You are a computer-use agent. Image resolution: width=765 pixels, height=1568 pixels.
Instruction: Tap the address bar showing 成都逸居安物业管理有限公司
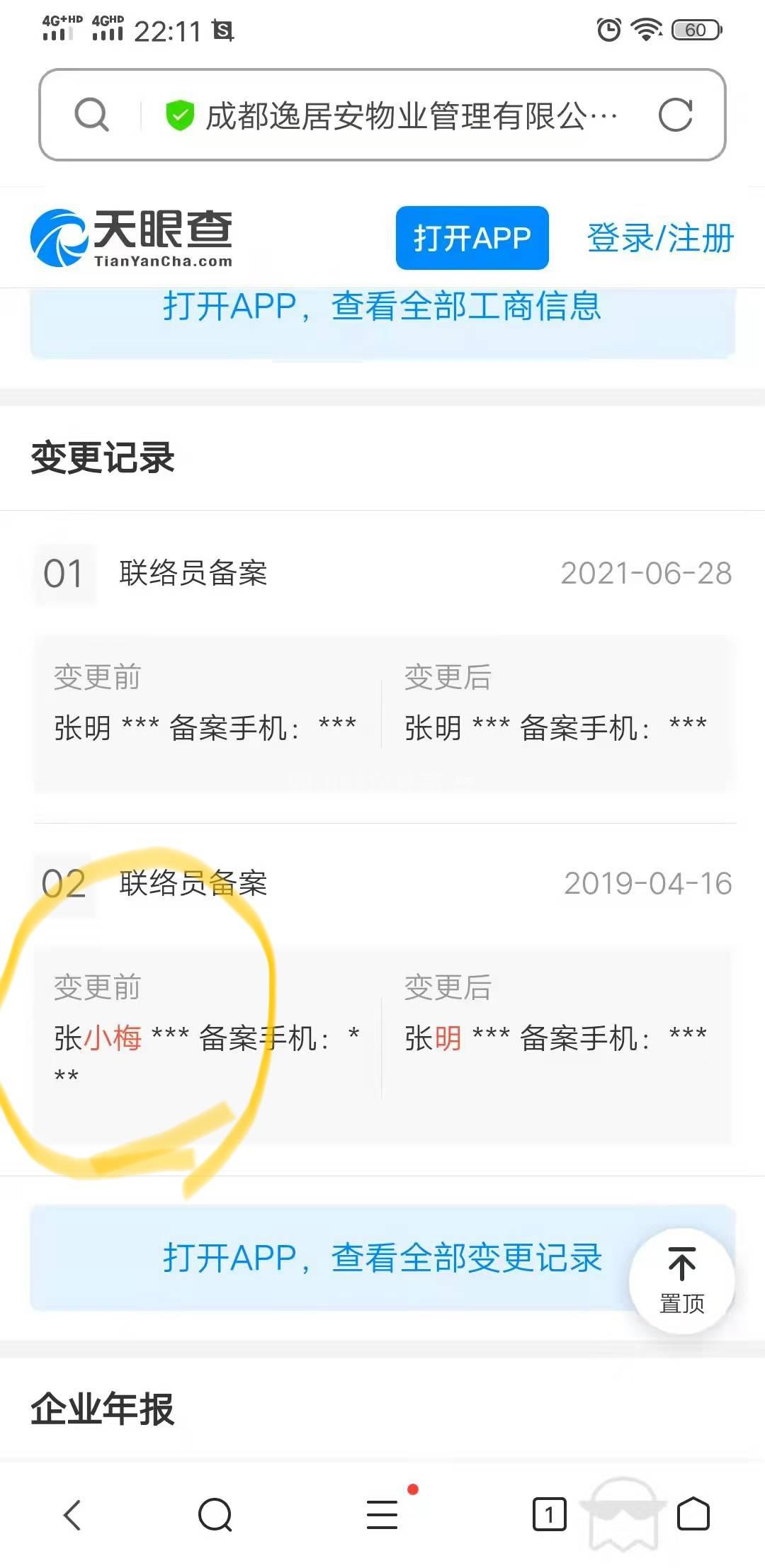(x=411, y=115)
